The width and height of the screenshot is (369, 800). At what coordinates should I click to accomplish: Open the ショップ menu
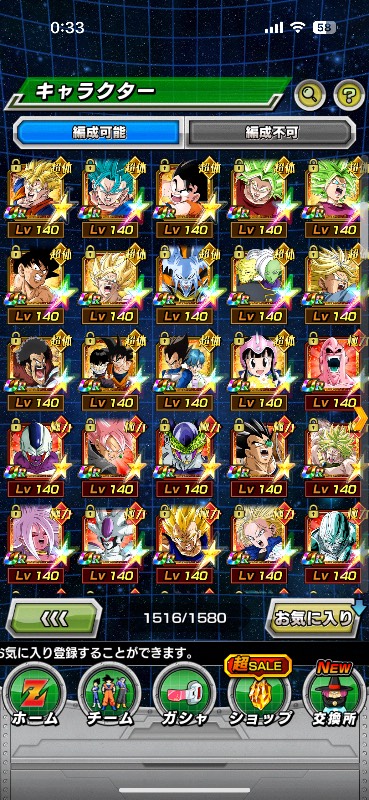click(258, 693)
